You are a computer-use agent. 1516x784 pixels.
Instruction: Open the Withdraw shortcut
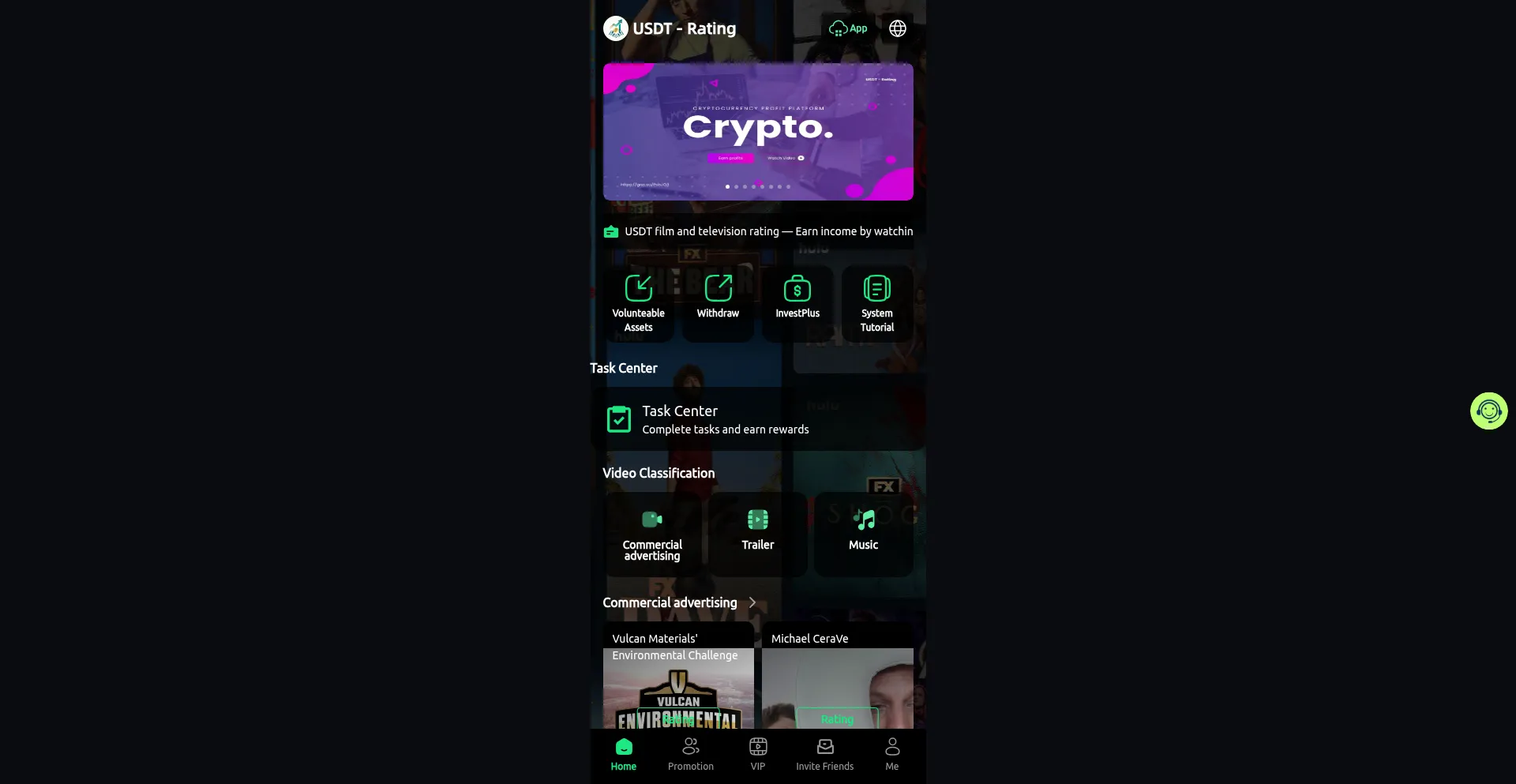[x=718, y=303]
